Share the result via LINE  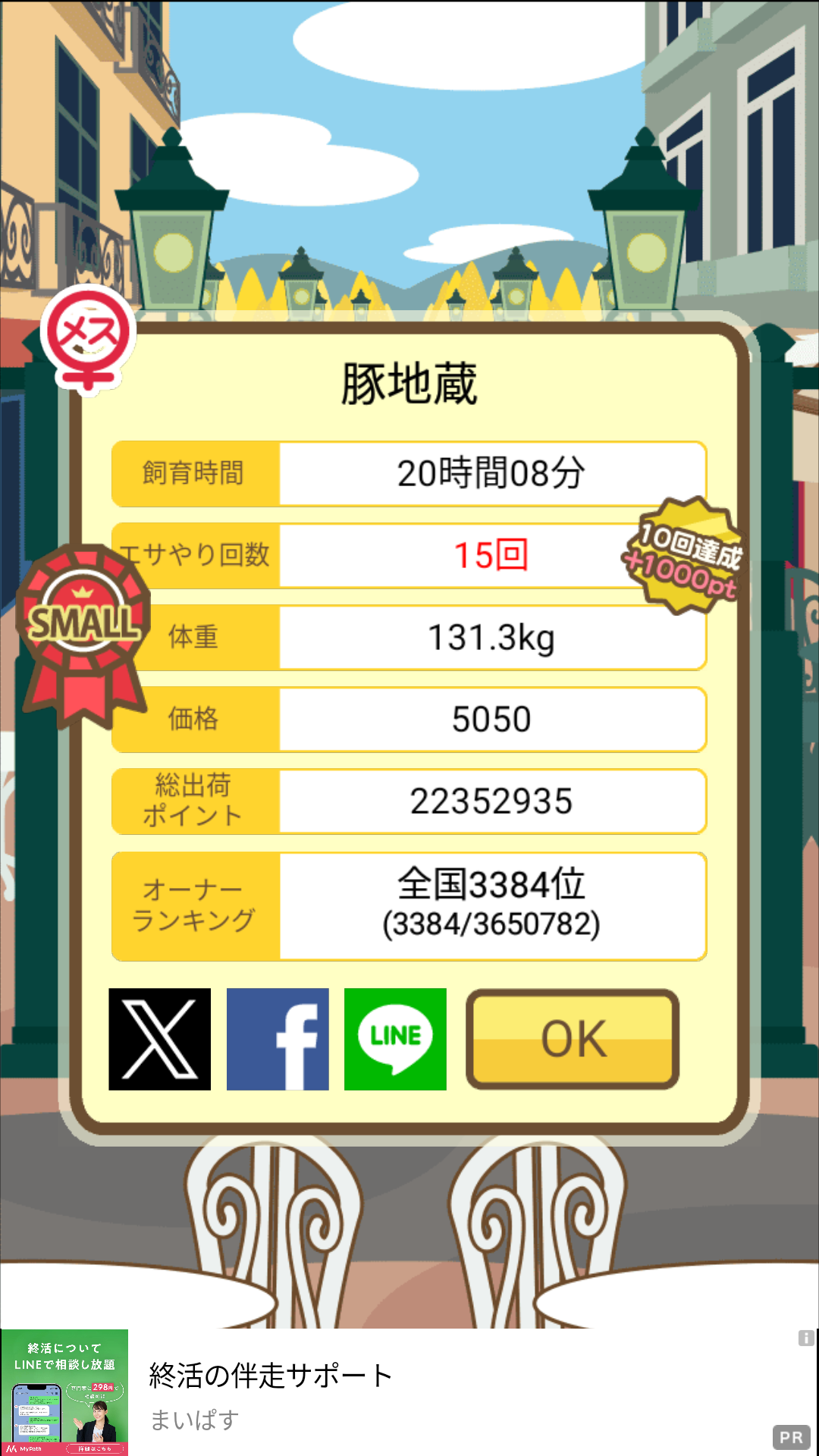[395, 1039]
